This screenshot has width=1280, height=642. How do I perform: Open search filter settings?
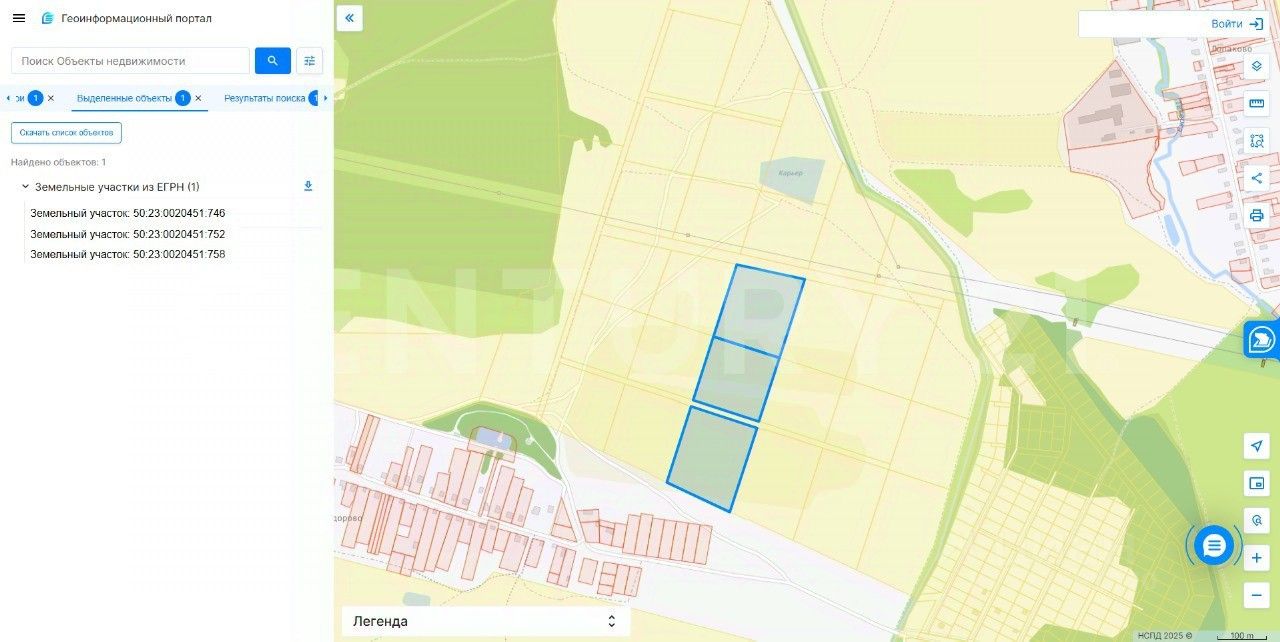point(309,61)
